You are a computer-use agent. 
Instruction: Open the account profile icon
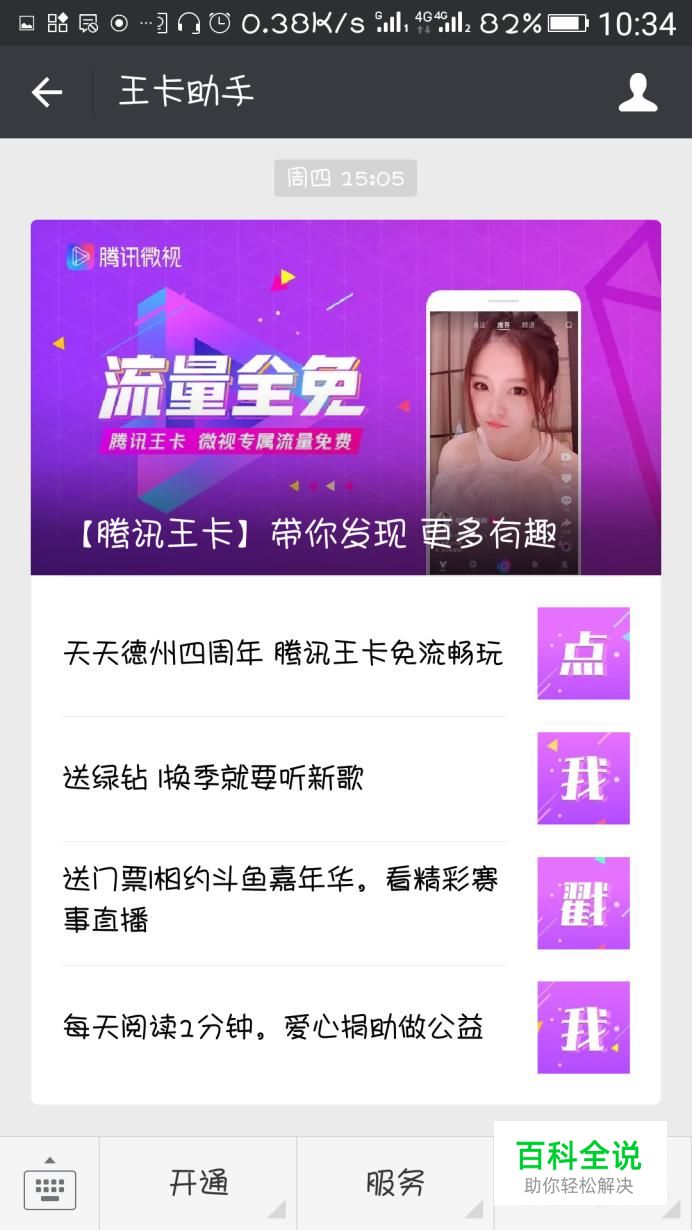pos(638,93)
